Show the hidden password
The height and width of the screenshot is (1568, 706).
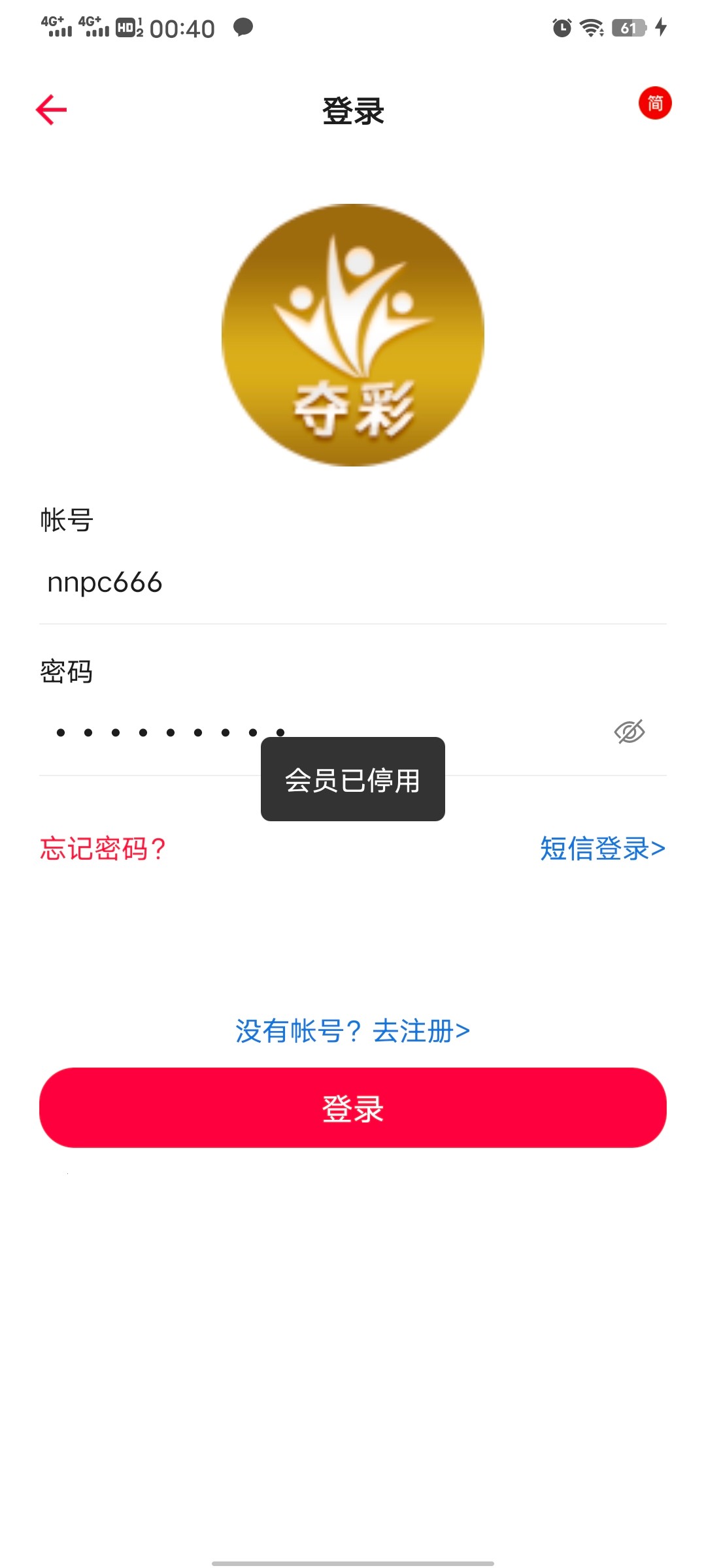pyautogui.click(x=630, y=732)
